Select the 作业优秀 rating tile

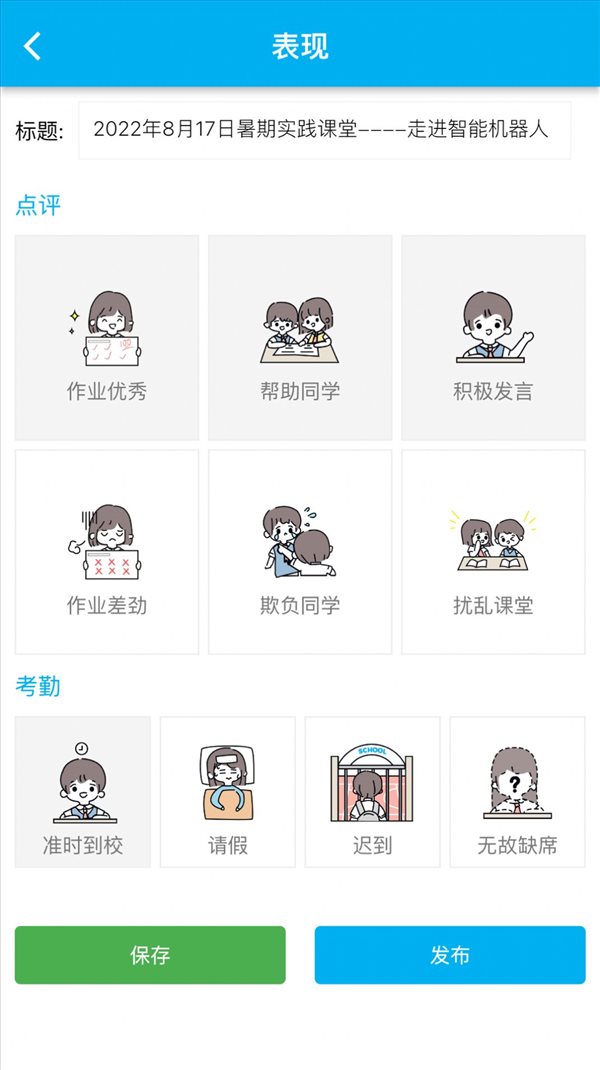(x=107, y=338)
